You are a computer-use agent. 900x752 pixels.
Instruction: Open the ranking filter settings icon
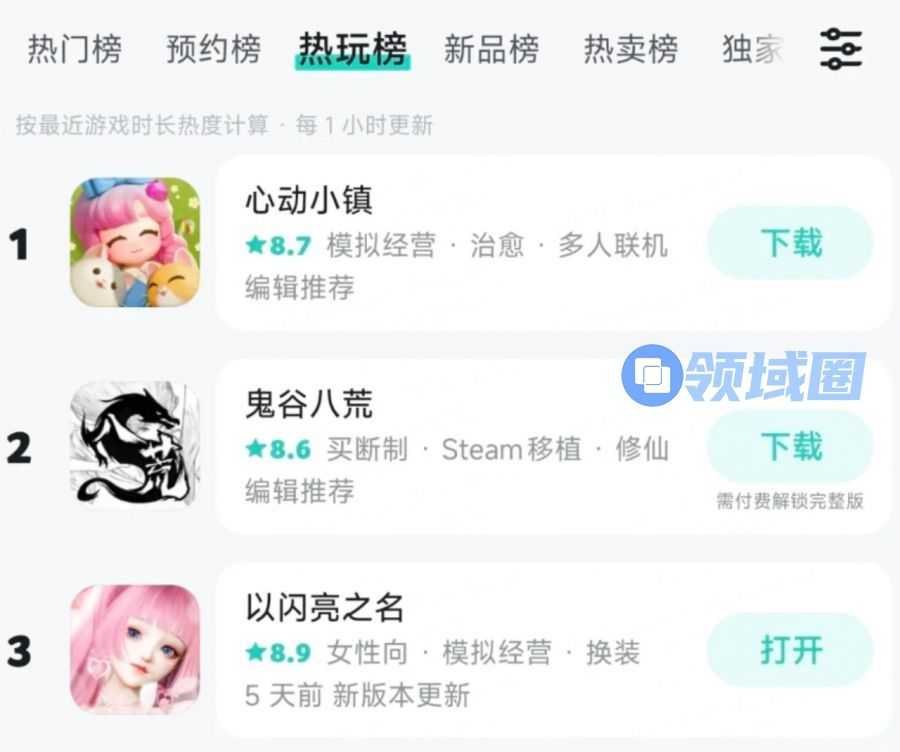(840, 48)
